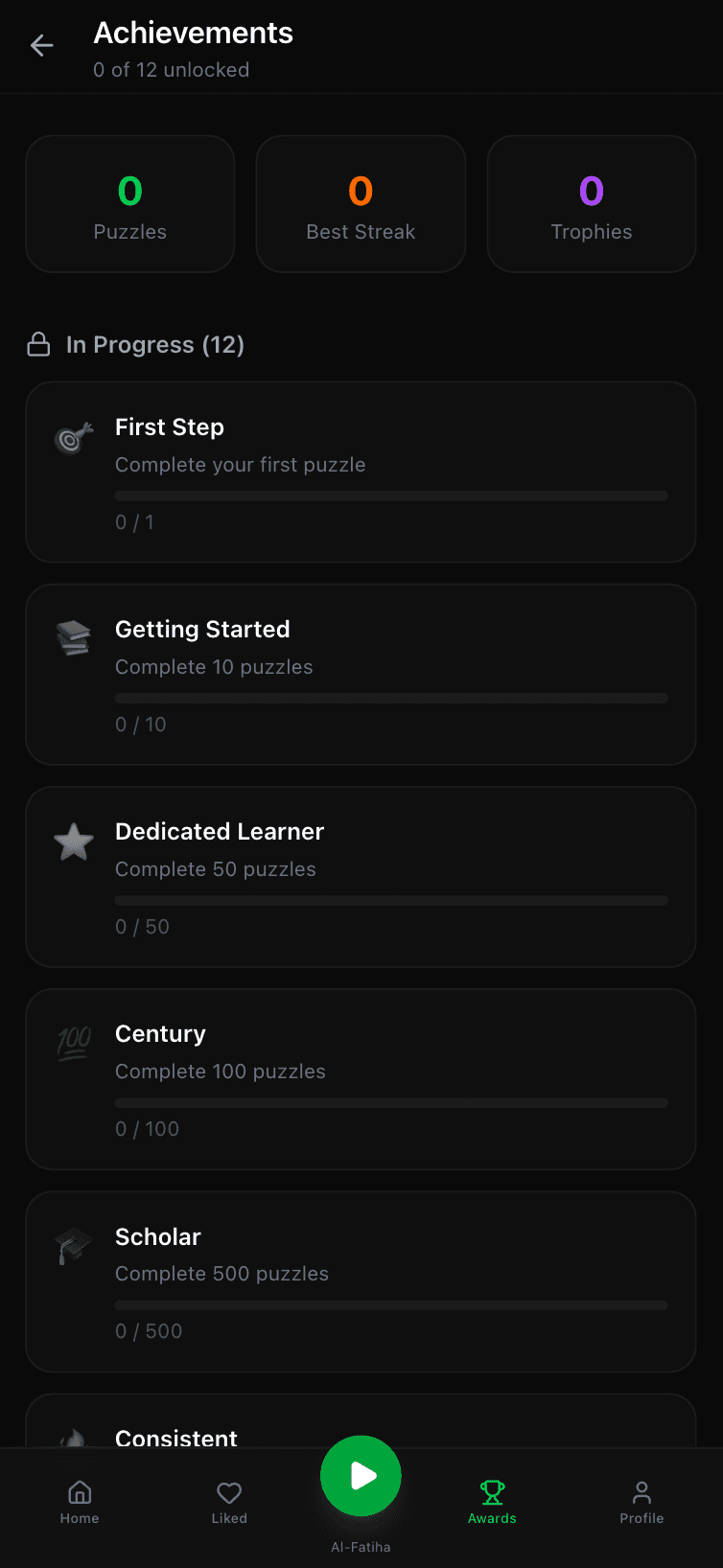Tap the 100 emoji on Century achievement
The height and width of the screenshot is (1568, 723).
tap(74, 1043)
